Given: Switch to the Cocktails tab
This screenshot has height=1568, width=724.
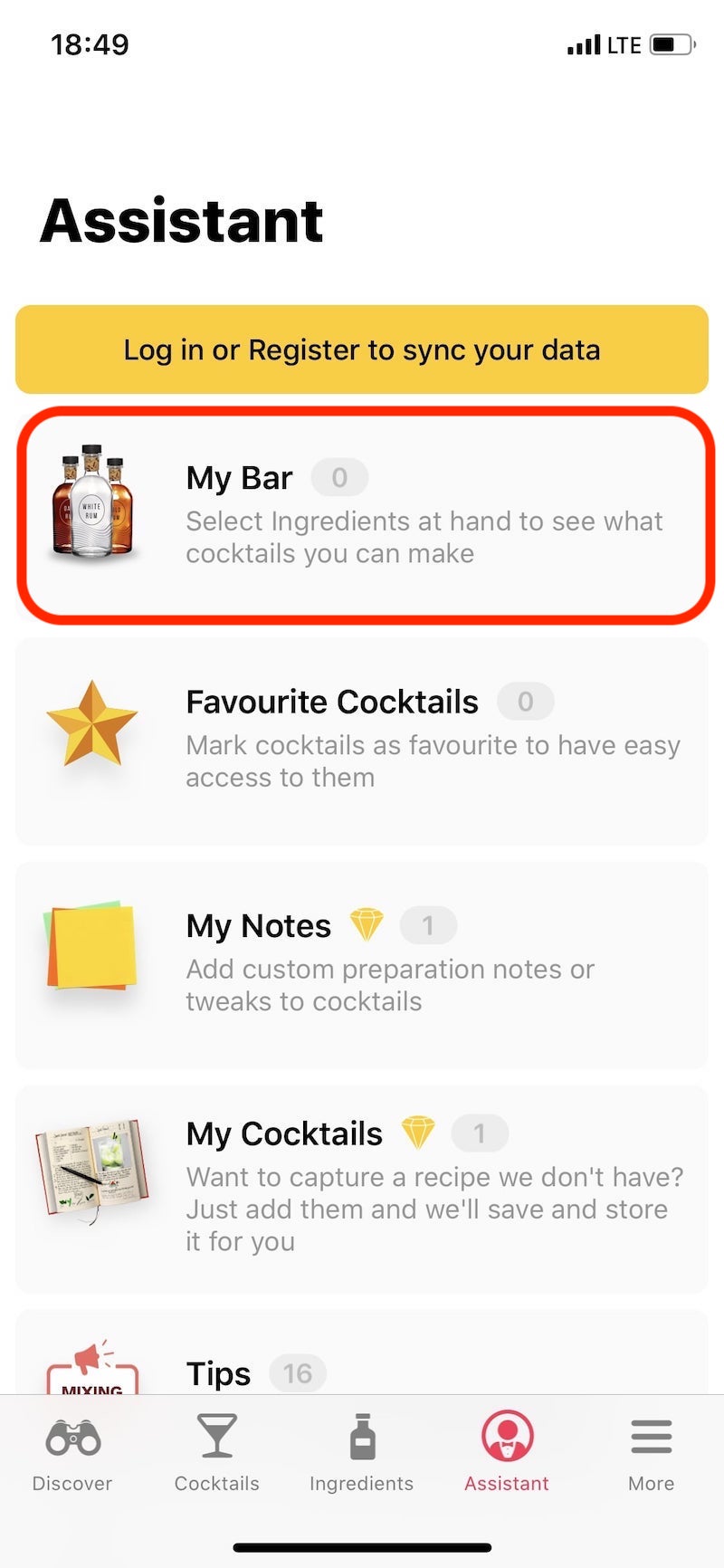Looking at the screenshot, I should pyautogui.click(x=217, y=1454).
